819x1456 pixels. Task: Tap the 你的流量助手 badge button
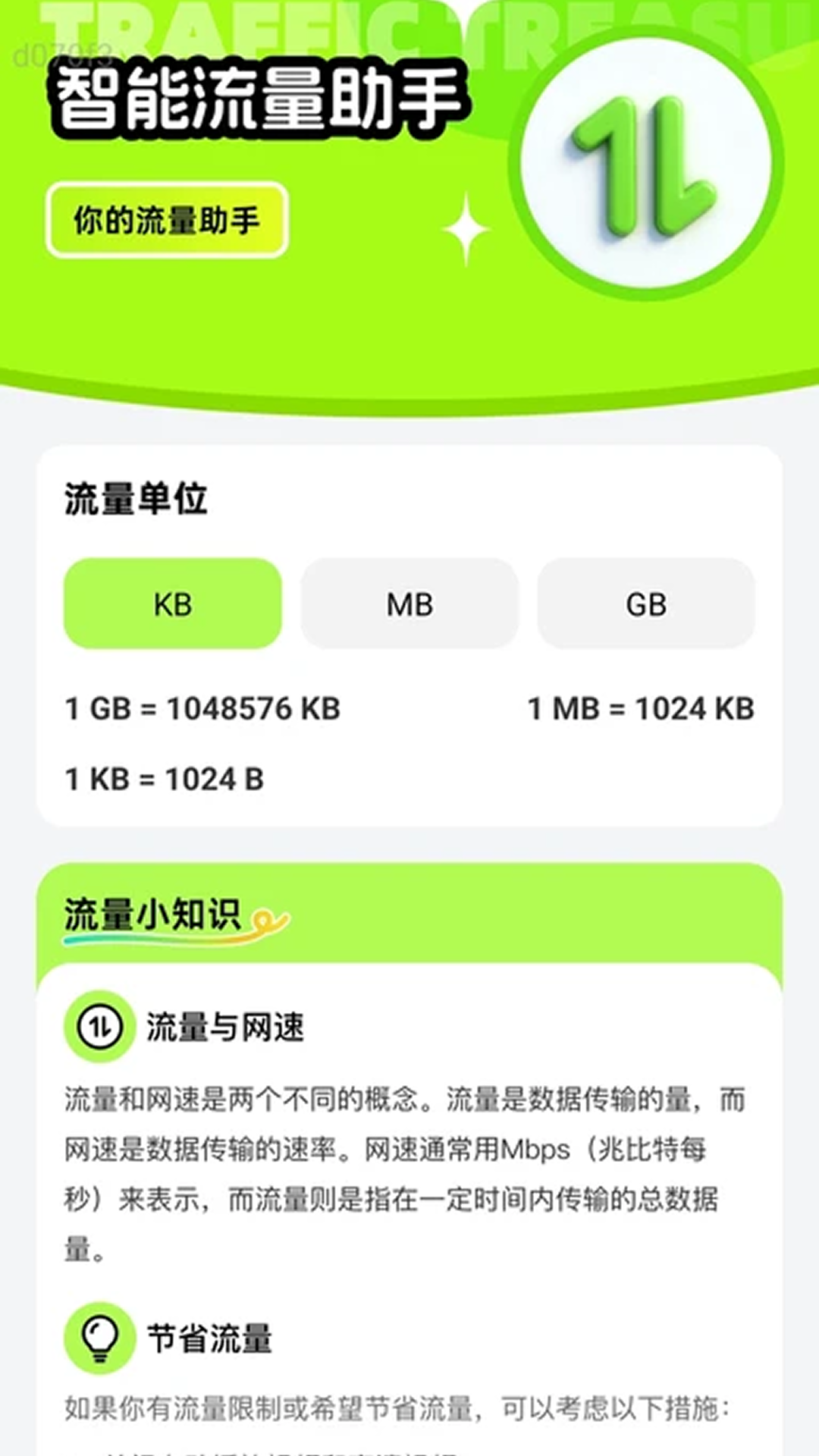(168, 220)
